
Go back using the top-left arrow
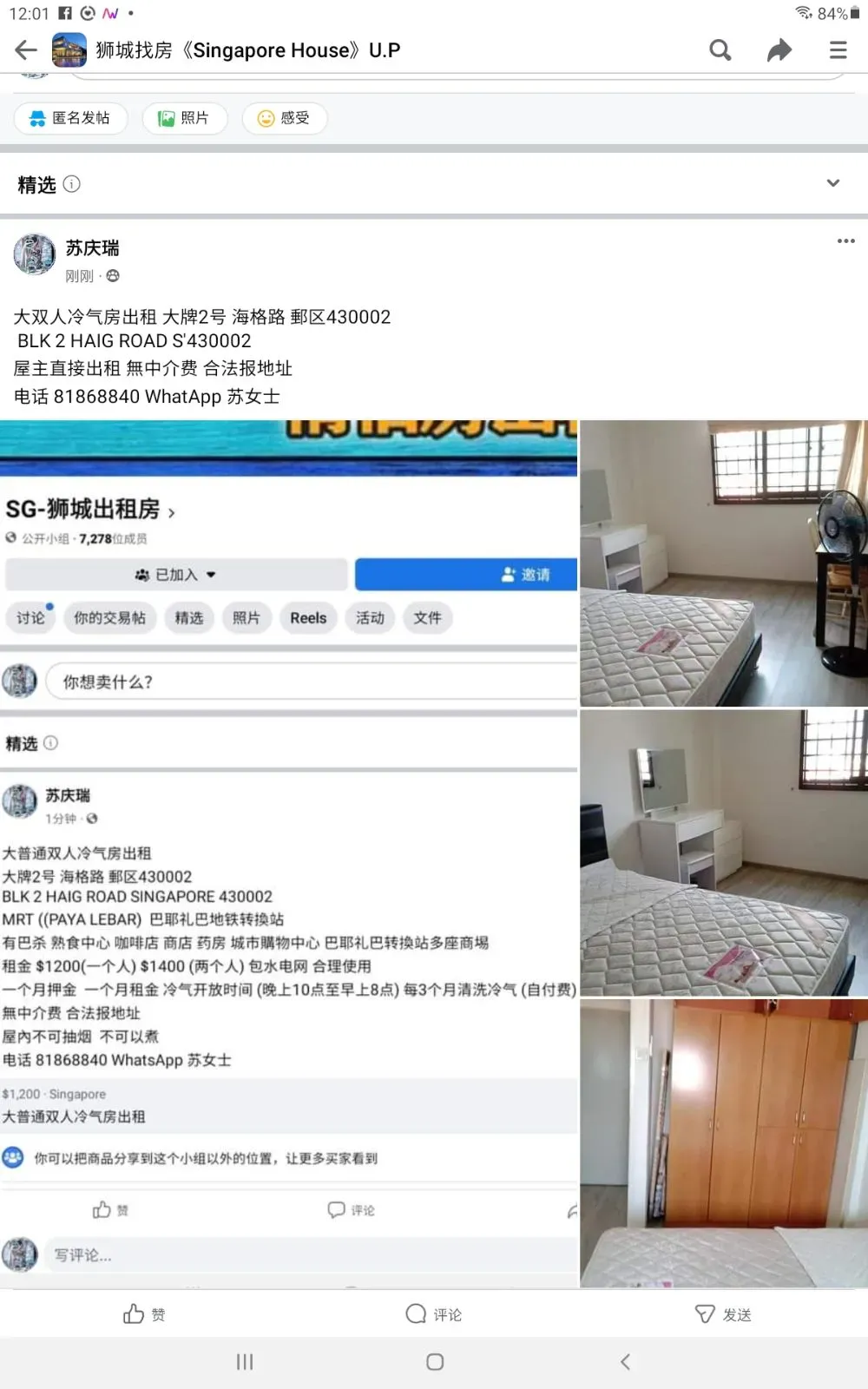pos(26,50)
